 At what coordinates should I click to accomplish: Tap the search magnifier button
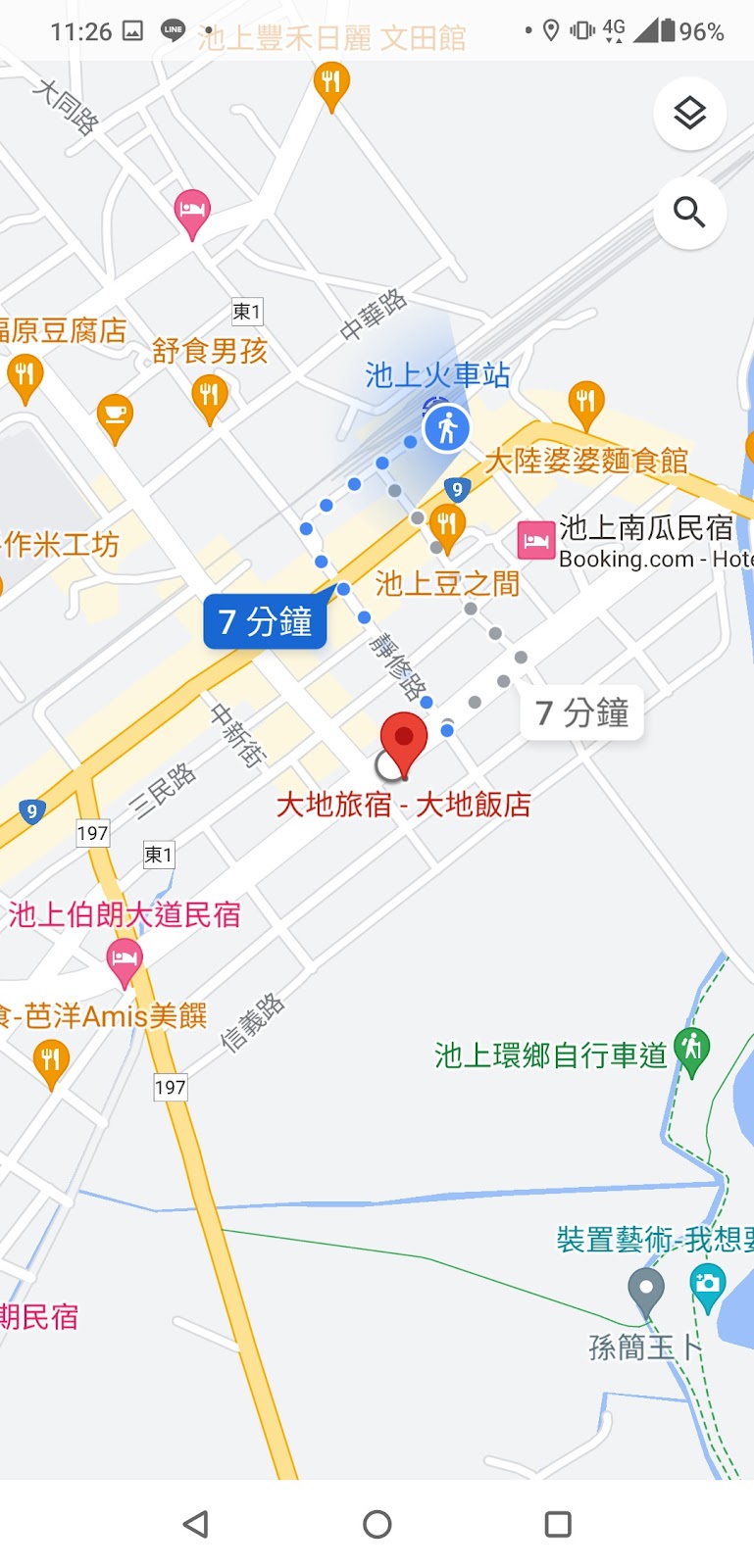pos(689,213)
